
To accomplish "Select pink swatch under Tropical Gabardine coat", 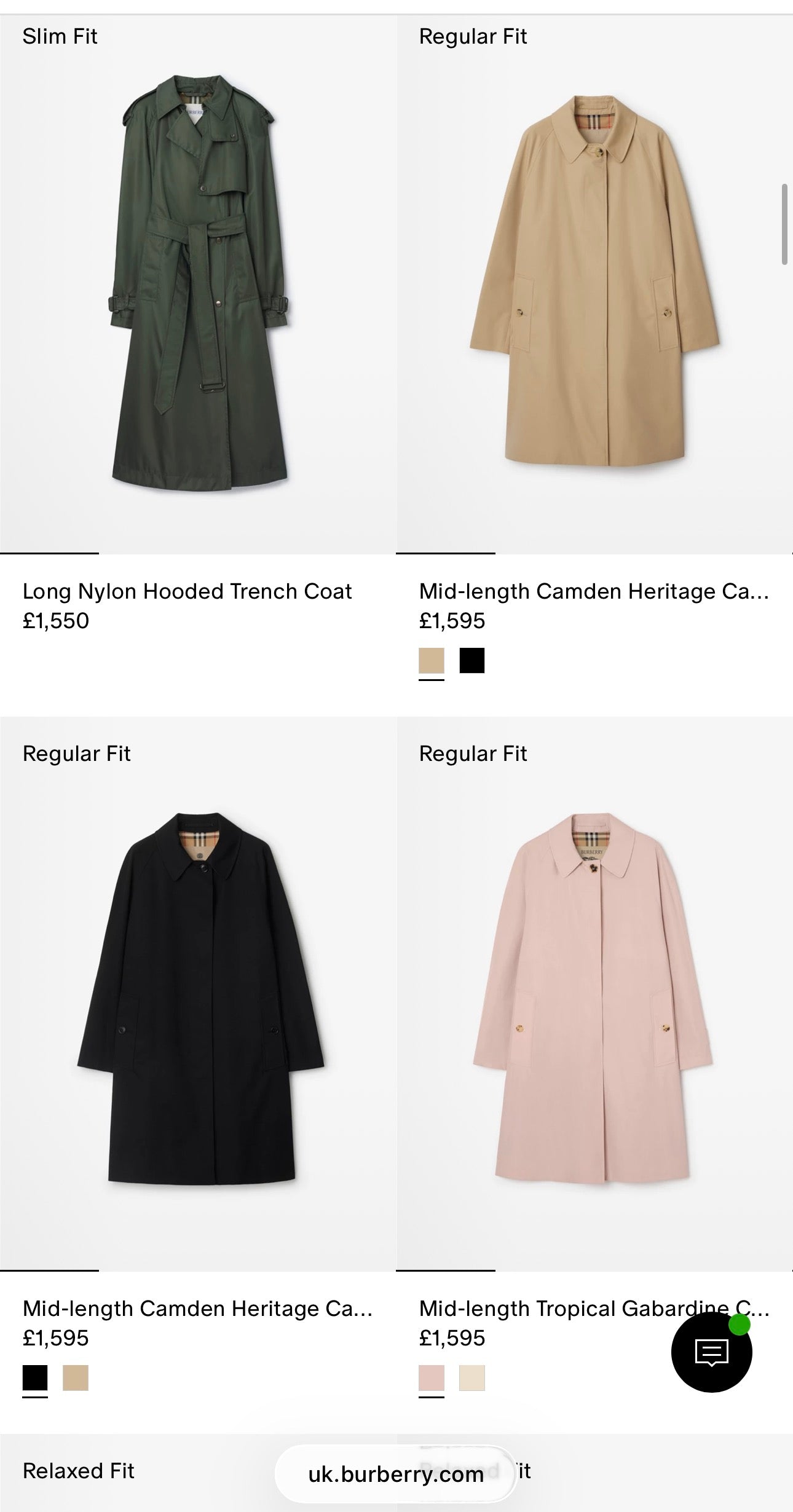I will point(431,1377).
